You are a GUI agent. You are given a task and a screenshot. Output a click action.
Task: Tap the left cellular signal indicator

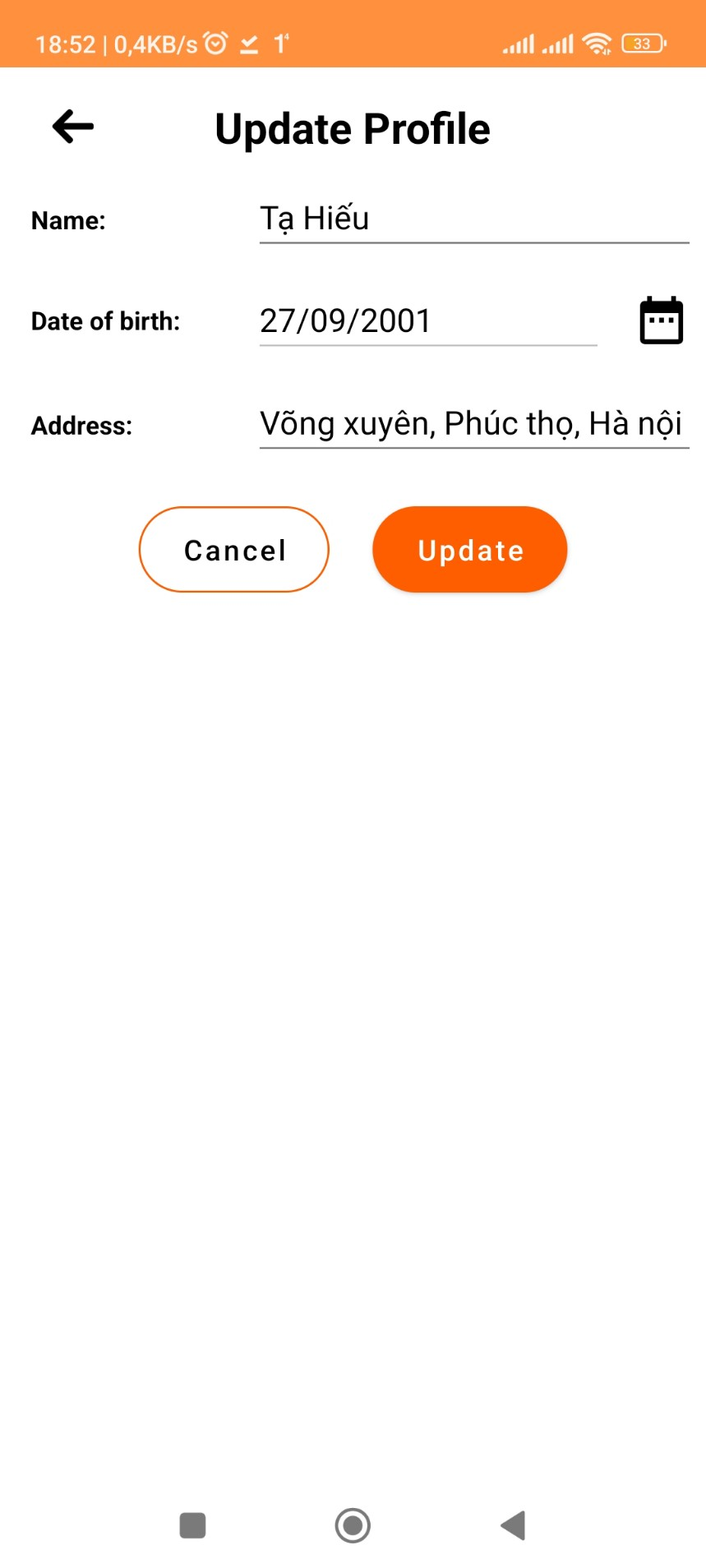point(518,42)
